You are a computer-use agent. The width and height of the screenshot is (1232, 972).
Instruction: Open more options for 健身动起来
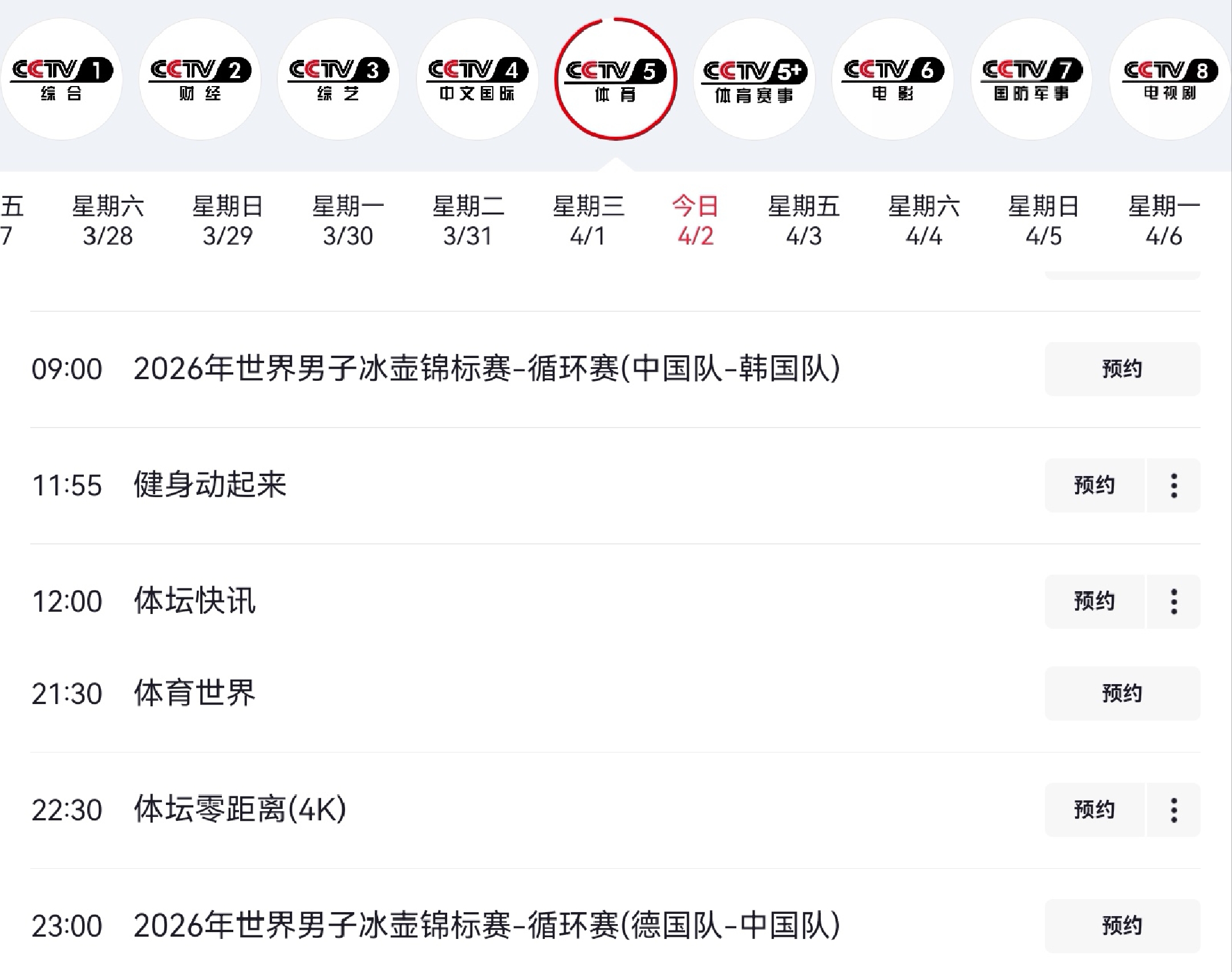[x=1174, y=485]
